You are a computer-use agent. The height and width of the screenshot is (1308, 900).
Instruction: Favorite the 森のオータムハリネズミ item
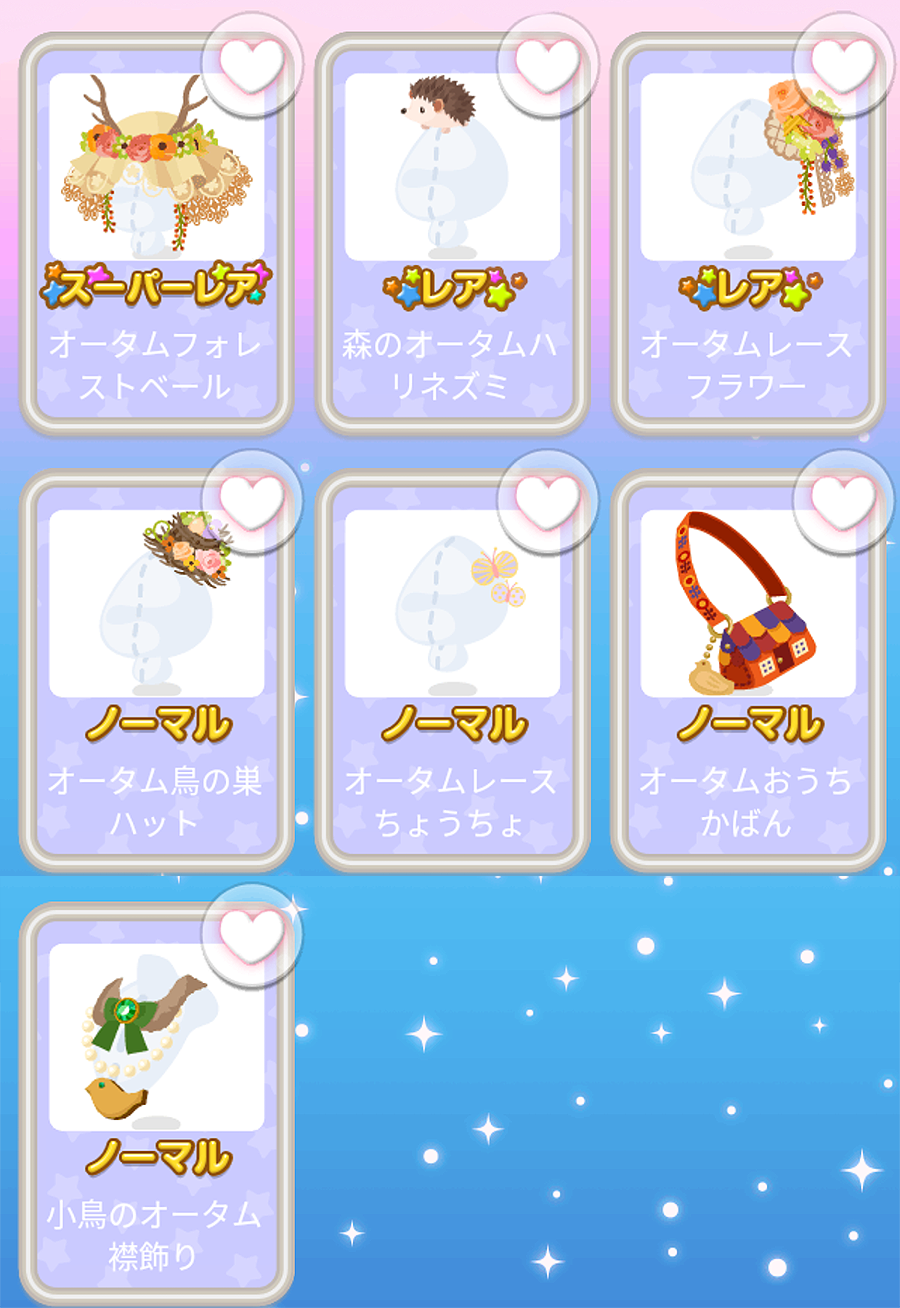pyautogui.click(x=547, y=63)
